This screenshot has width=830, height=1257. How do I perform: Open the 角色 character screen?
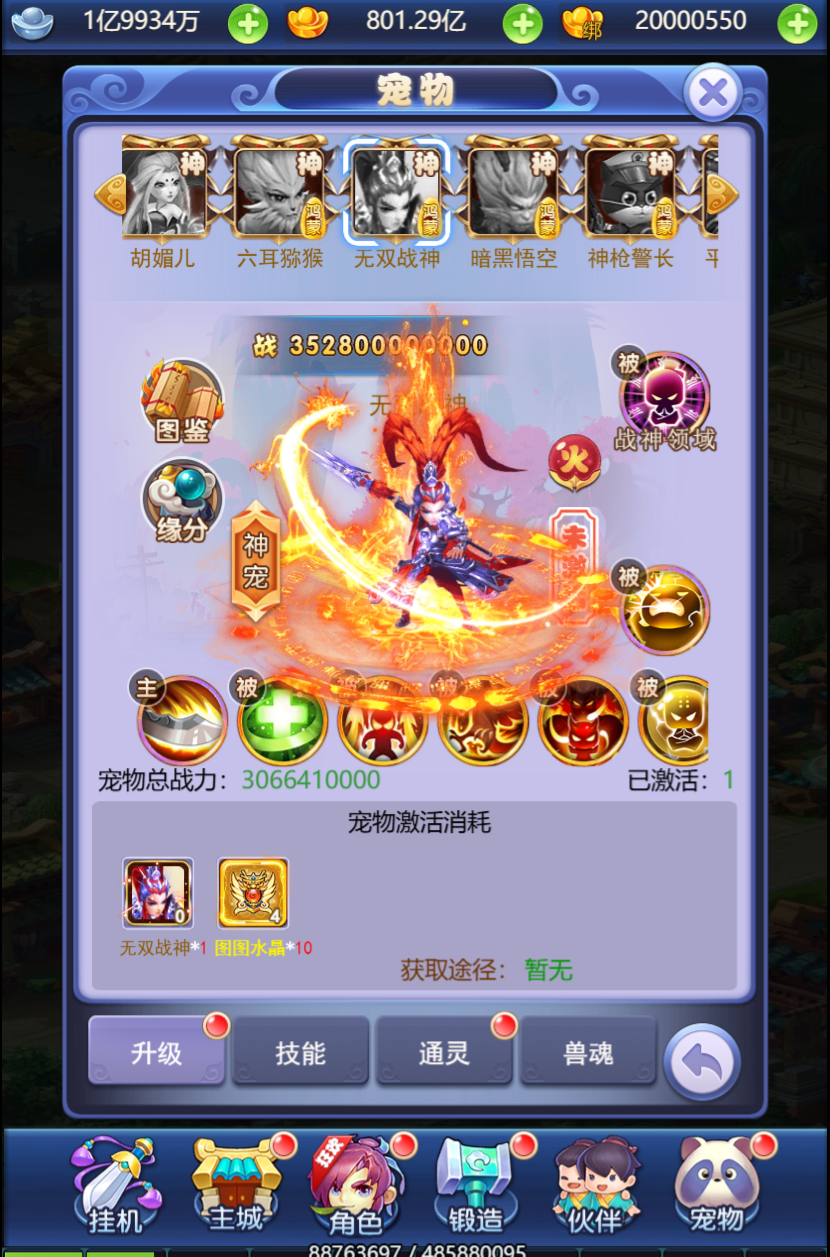(x=355, y=1188)
